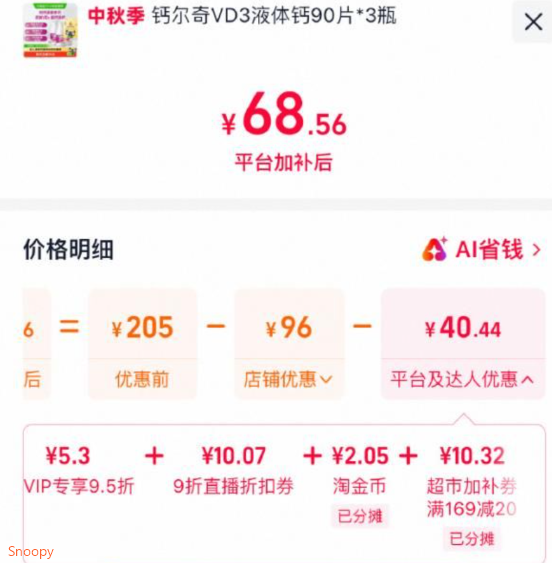
Task: Close the price detail popup
Action: (x=533, y=22)
